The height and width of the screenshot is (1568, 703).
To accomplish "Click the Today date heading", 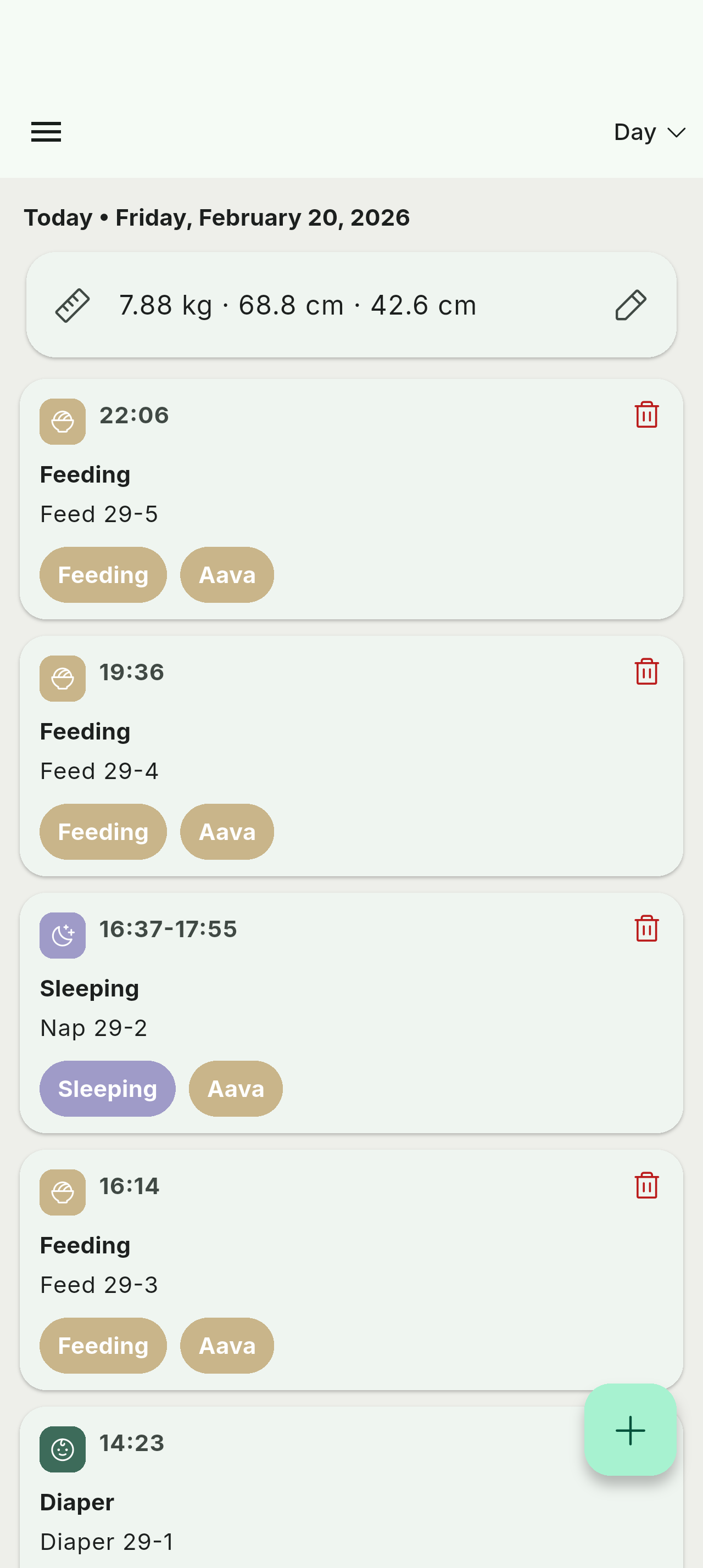I will point(217,217).
